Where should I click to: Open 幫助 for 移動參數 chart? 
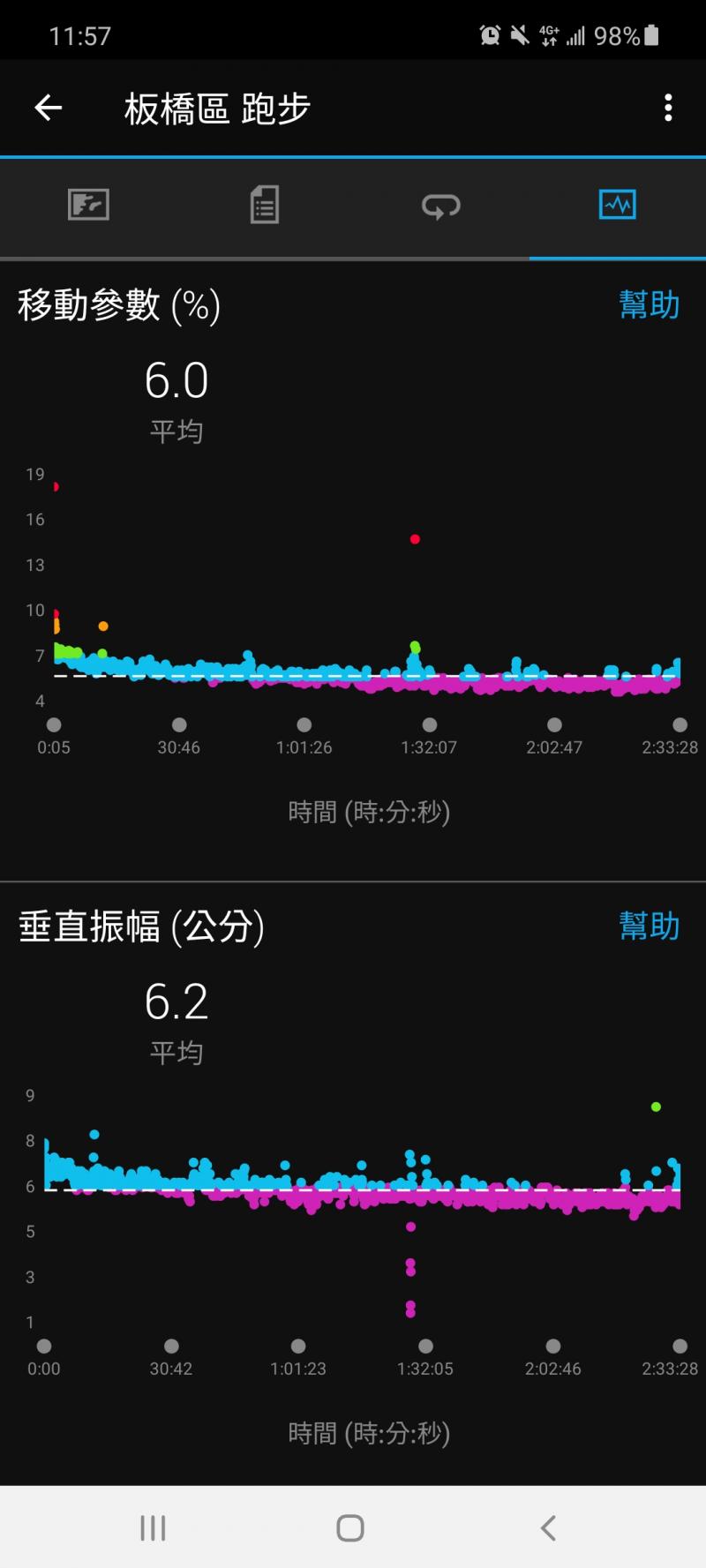pyautogui.click(x=649, y=305)
